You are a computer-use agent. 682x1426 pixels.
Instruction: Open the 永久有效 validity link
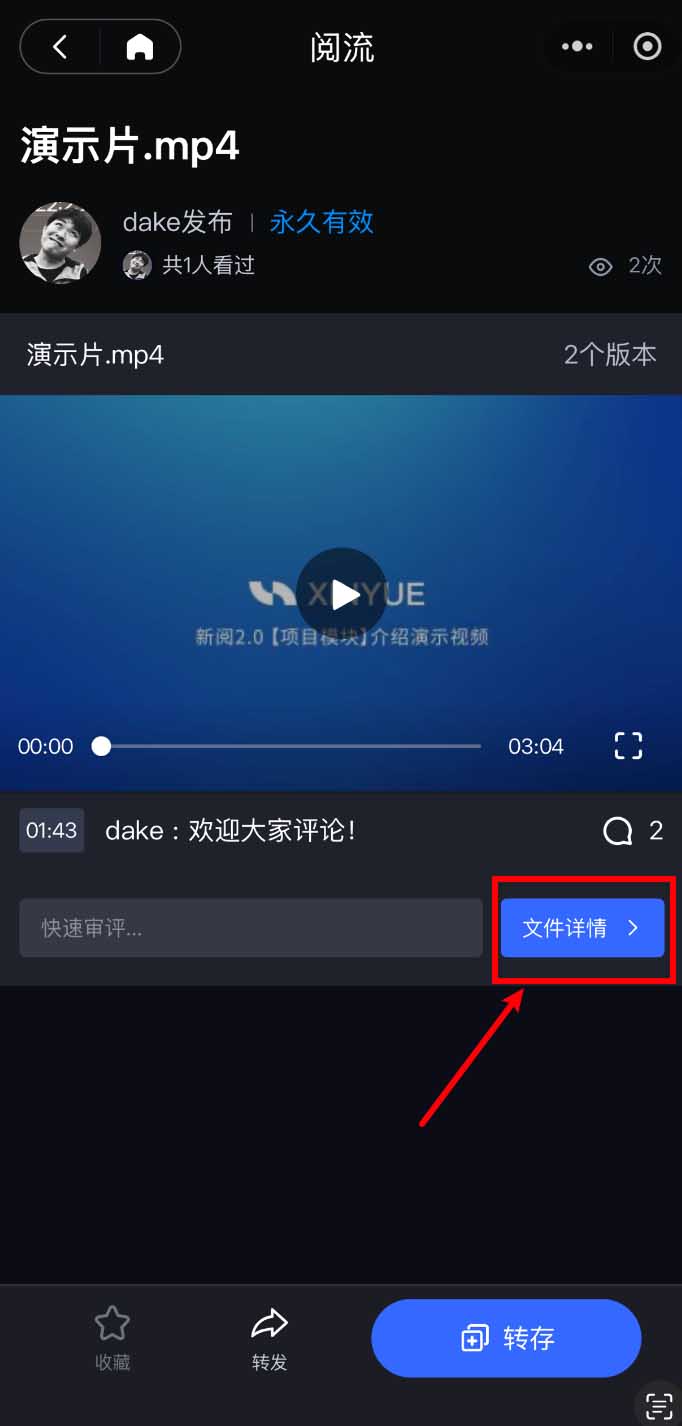pos(321,222)
